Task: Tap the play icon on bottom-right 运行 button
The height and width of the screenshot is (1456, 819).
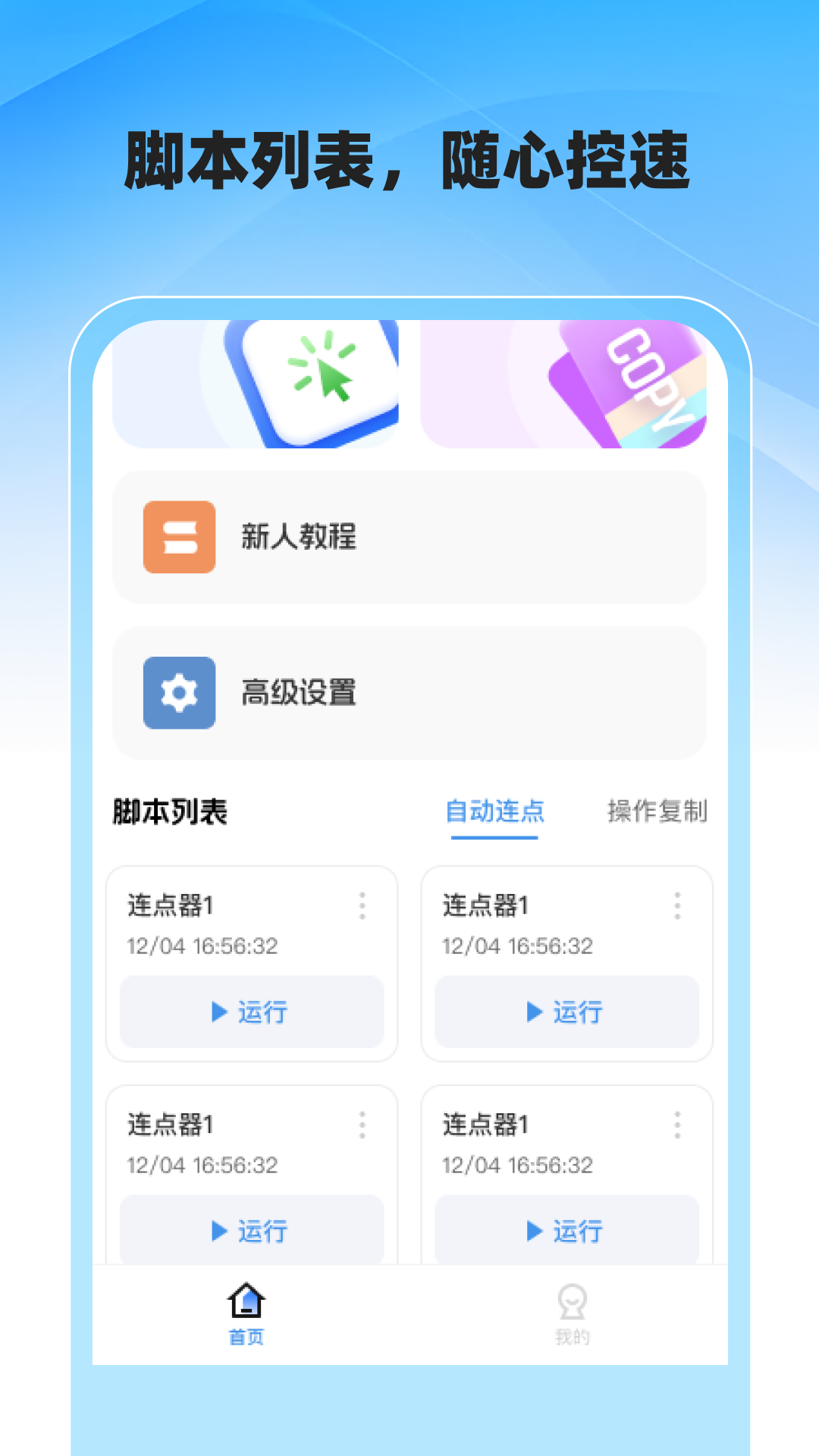Action: pos(533,1230)
